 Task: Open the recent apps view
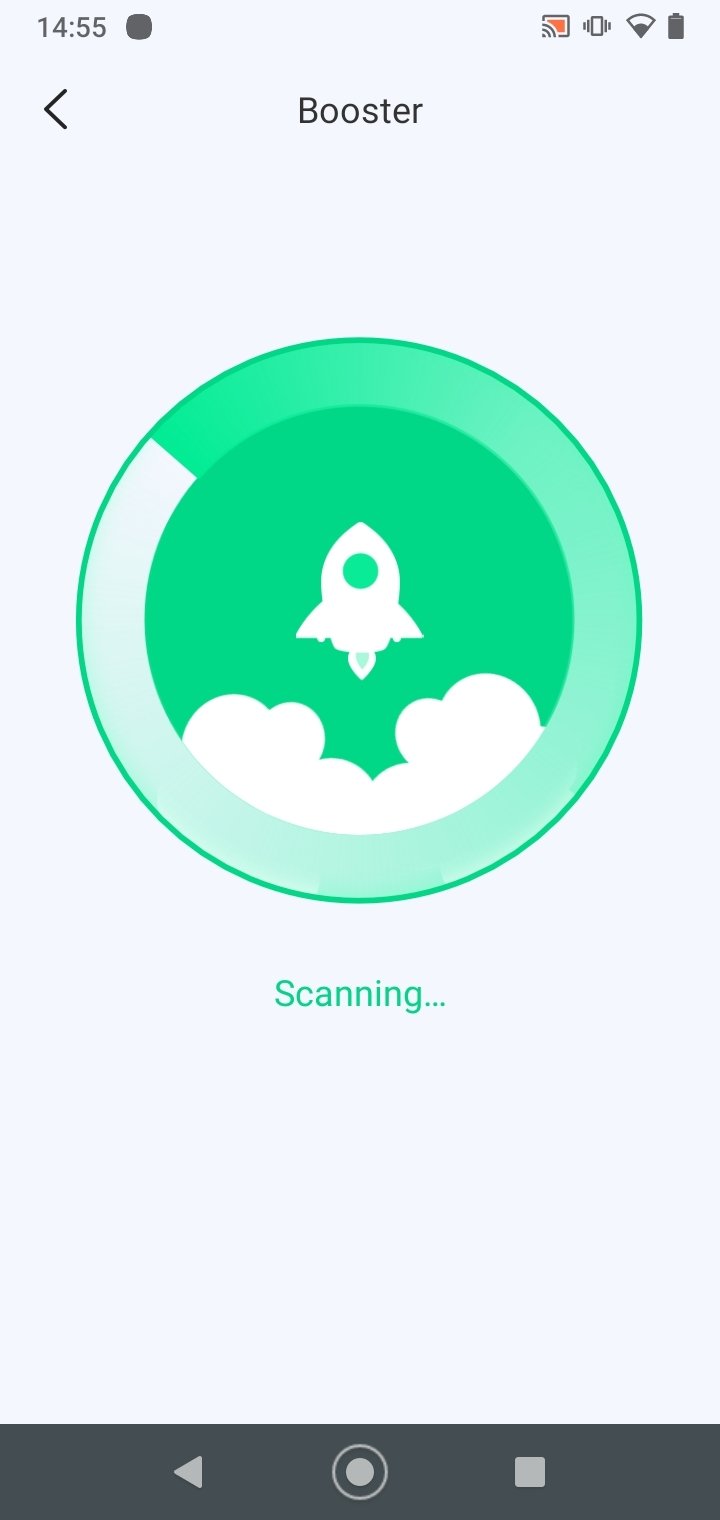pyautogui.click(x=529, y=1471)
